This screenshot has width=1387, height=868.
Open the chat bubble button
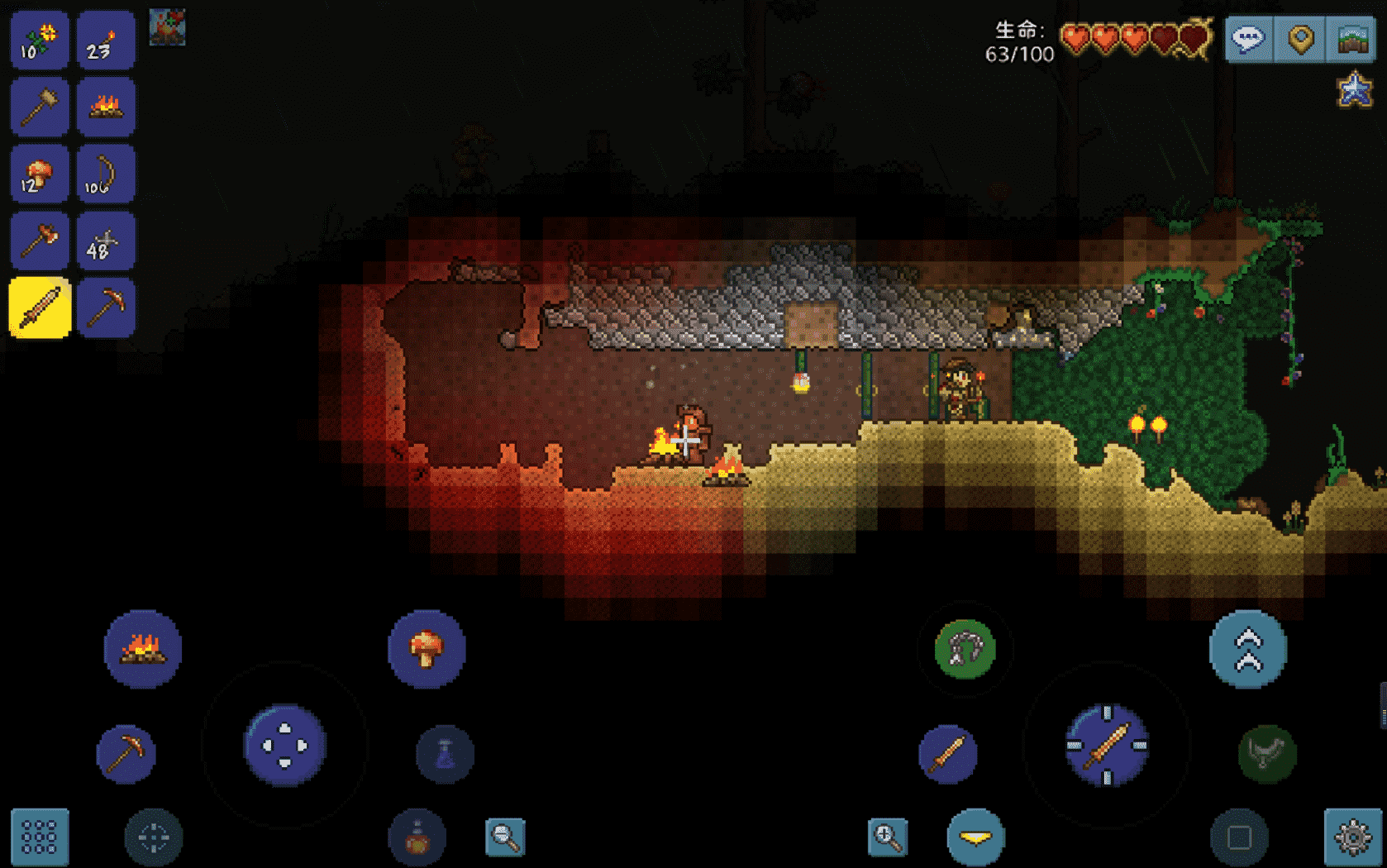[x=1248, y=39]
